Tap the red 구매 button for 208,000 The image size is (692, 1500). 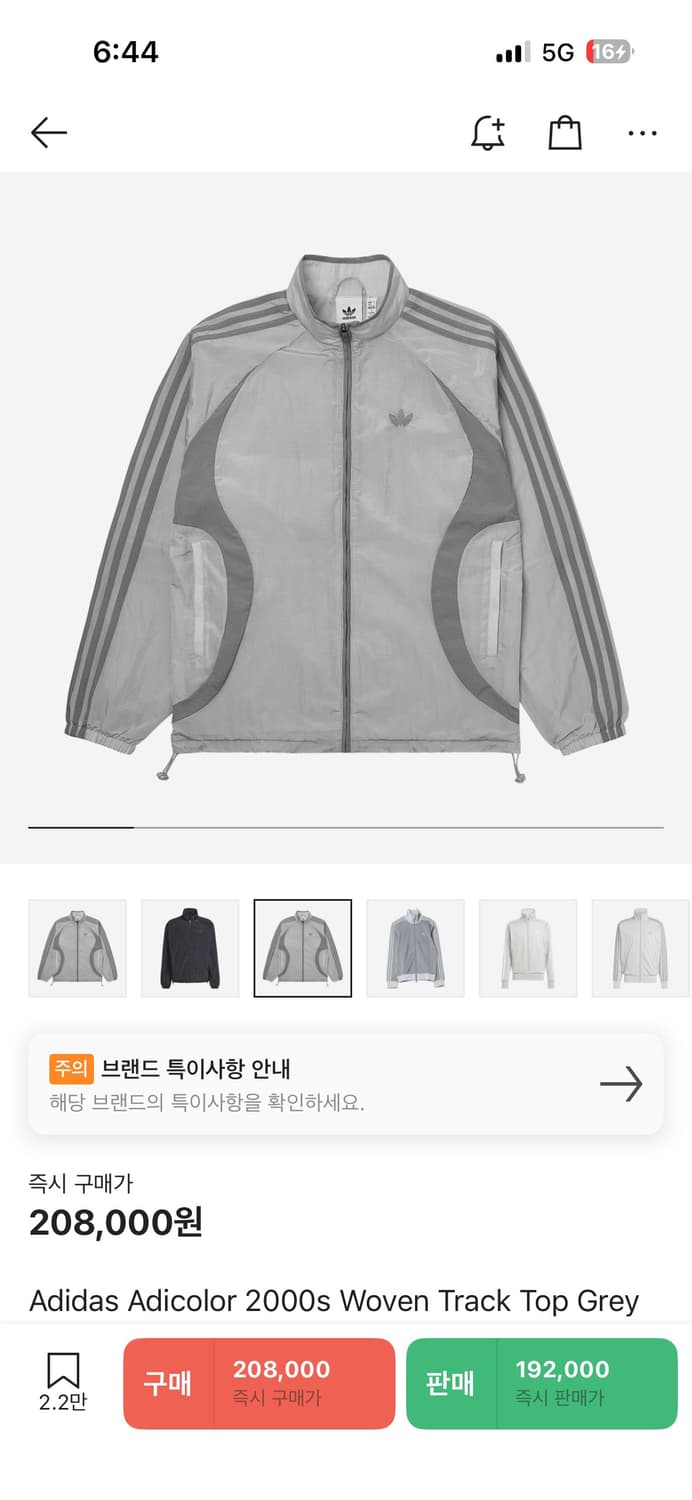(259, 1383)
